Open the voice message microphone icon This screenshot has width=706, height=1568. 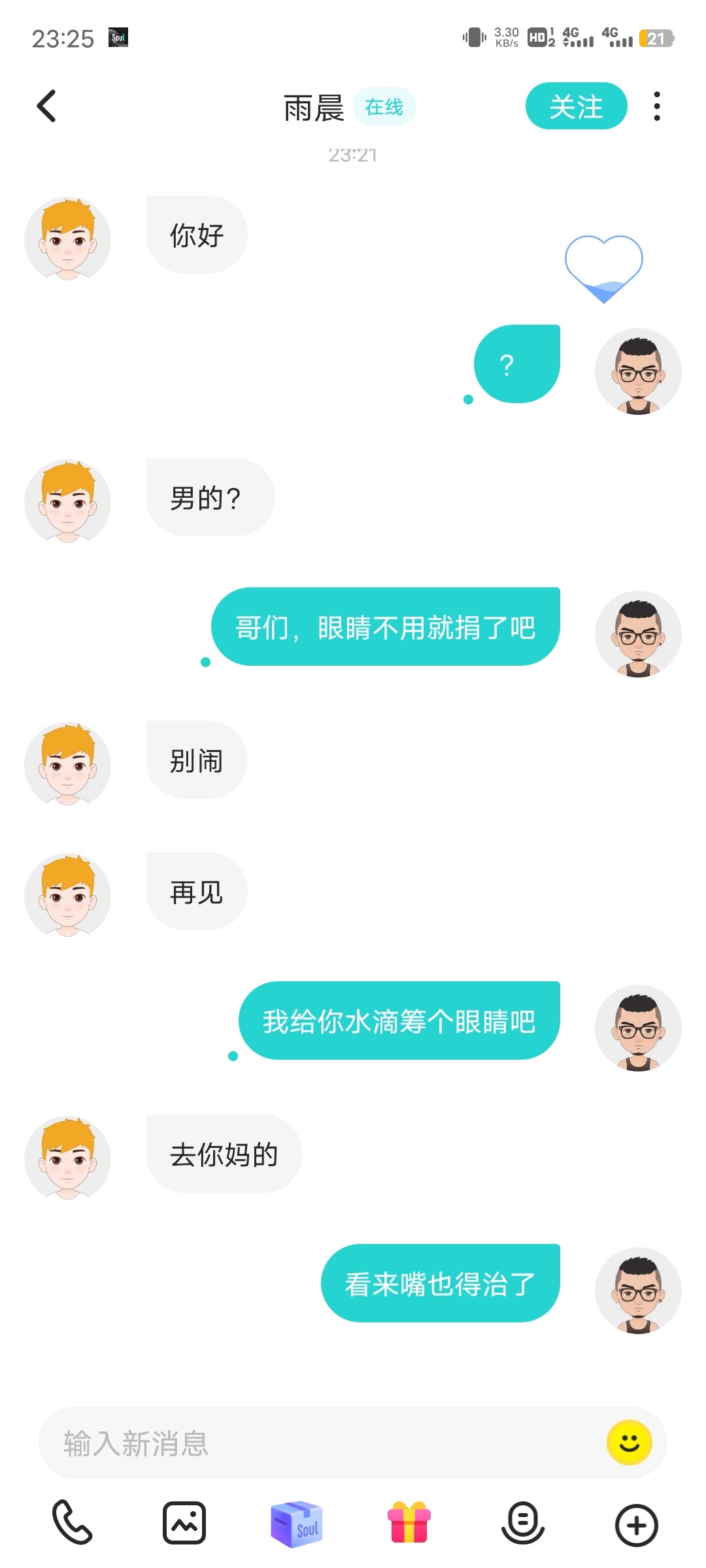point(522,1523)
